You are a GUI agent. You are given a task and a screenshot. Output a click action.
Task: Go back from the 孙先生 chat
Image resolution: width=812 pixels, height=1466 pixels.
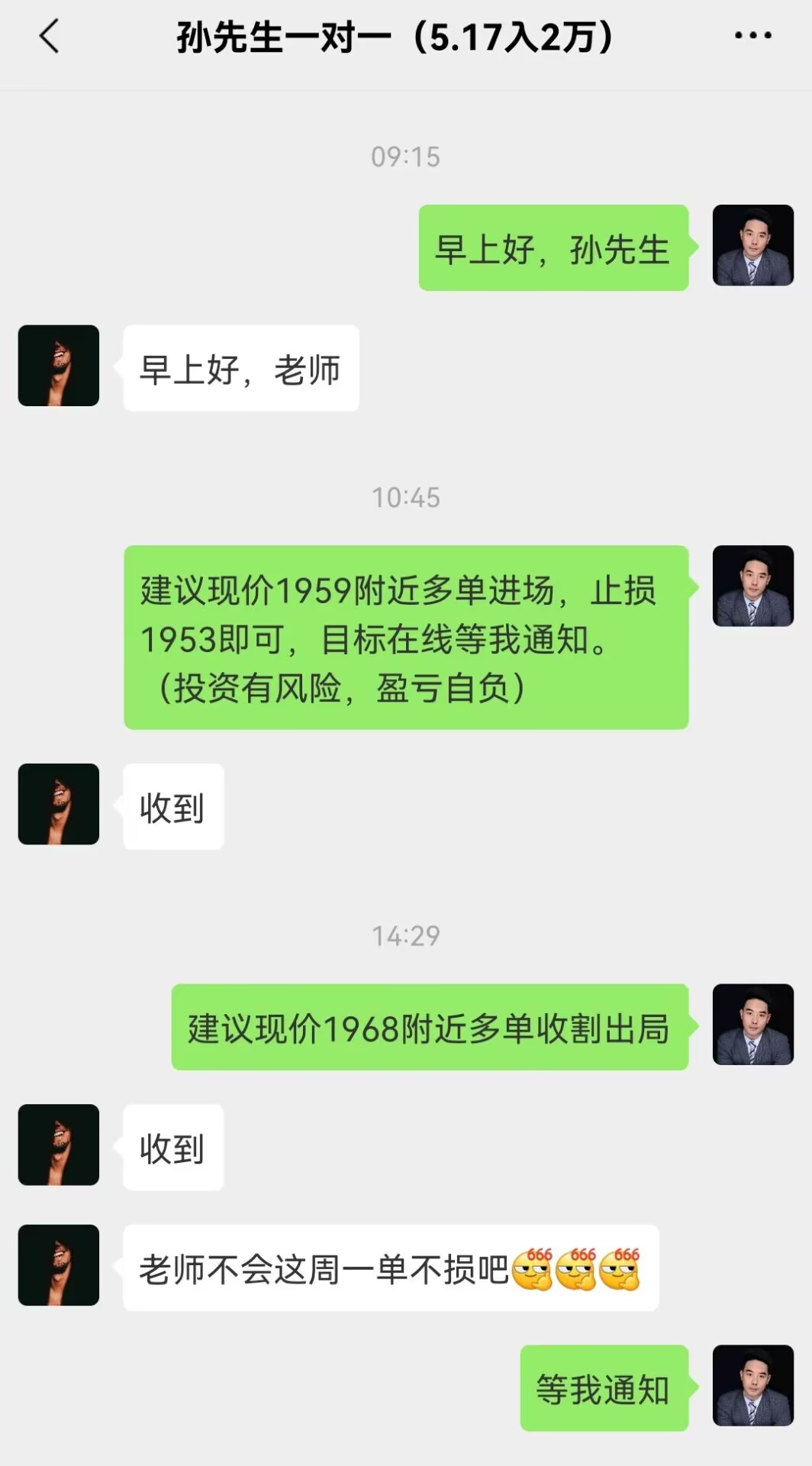[x=50, y=36]
